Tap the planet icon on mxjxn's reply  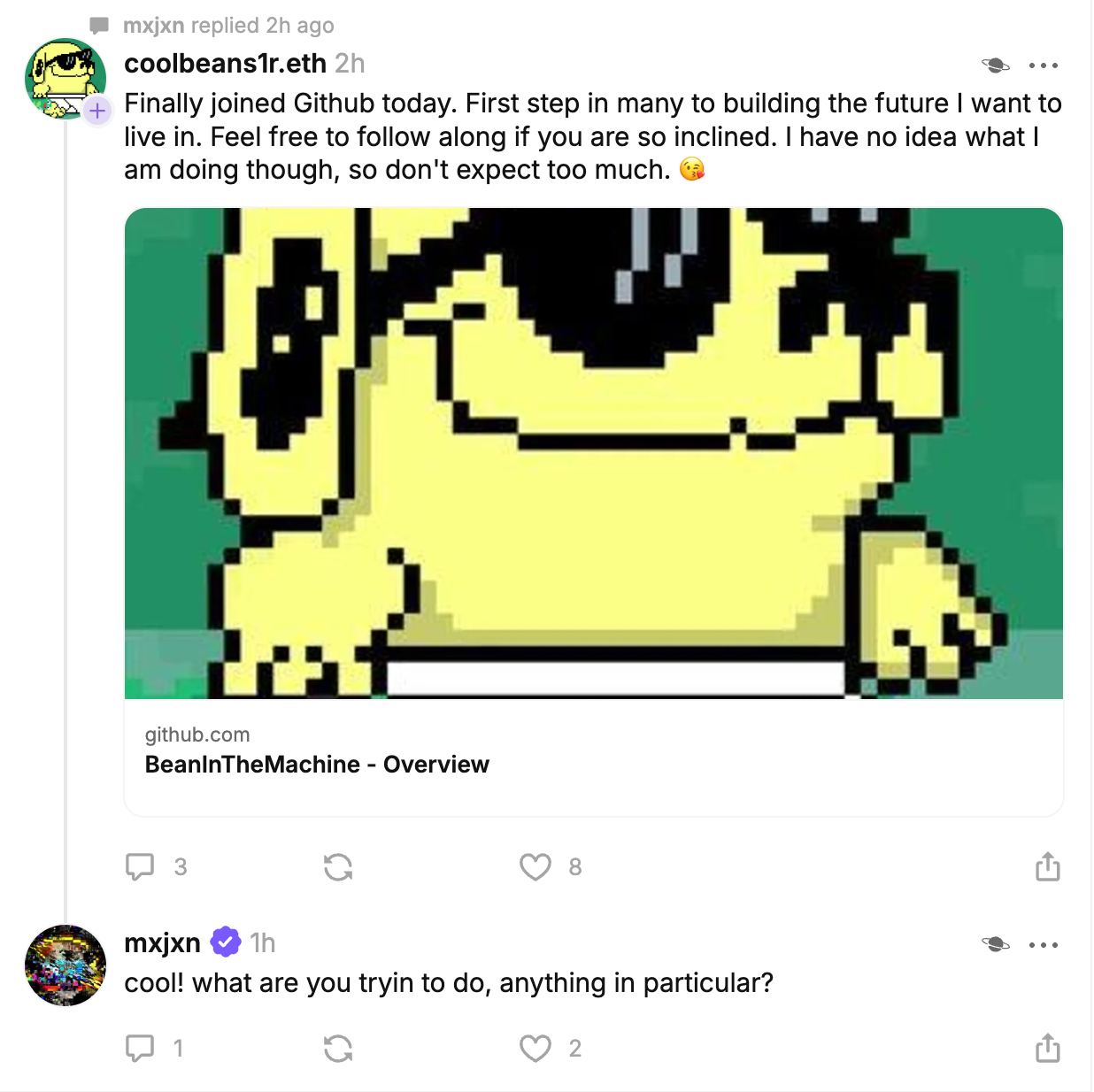996,945
